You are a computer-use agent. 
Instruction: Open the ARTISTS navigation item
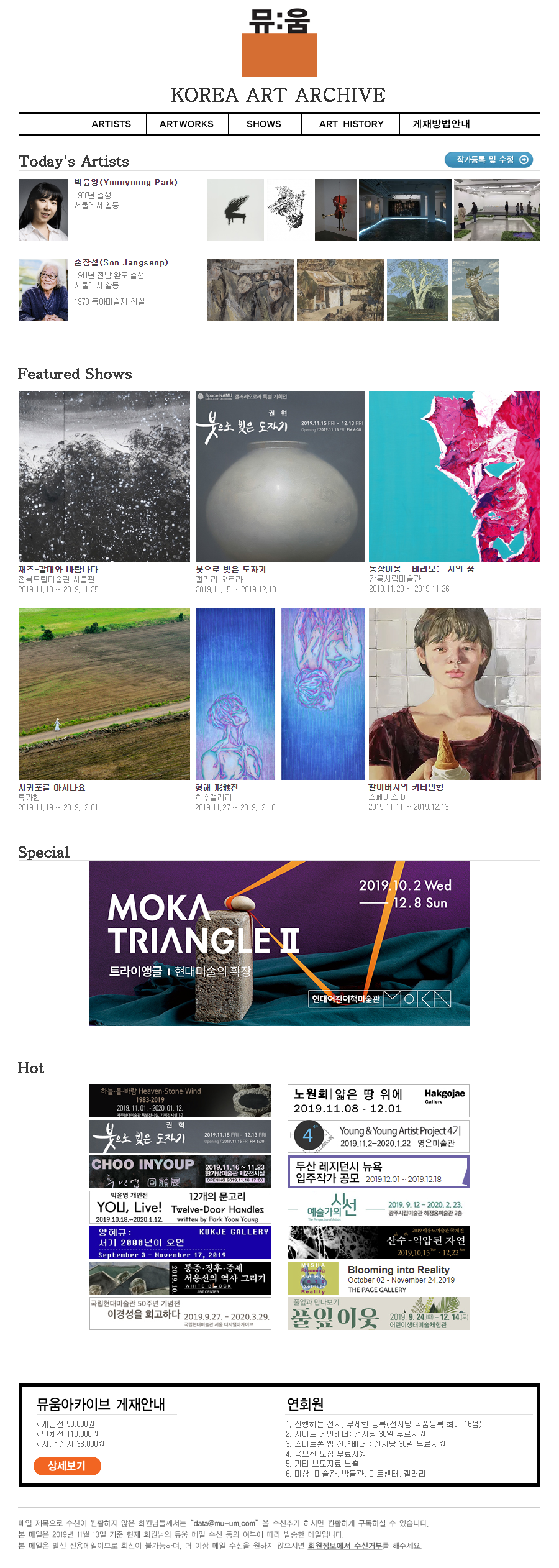click(x=111, y=124)
